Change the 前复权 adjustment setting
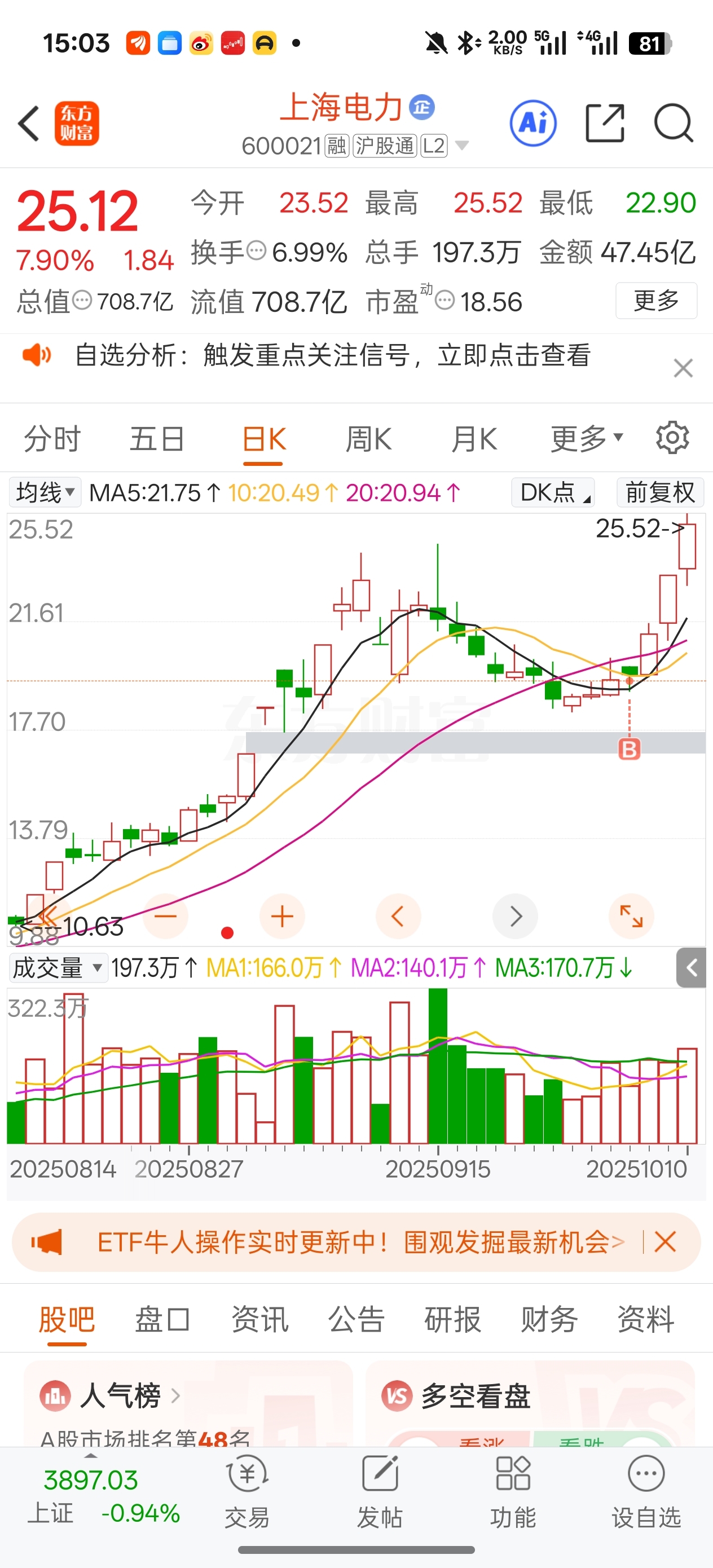 pyautogui.click(x=660, y=492)
